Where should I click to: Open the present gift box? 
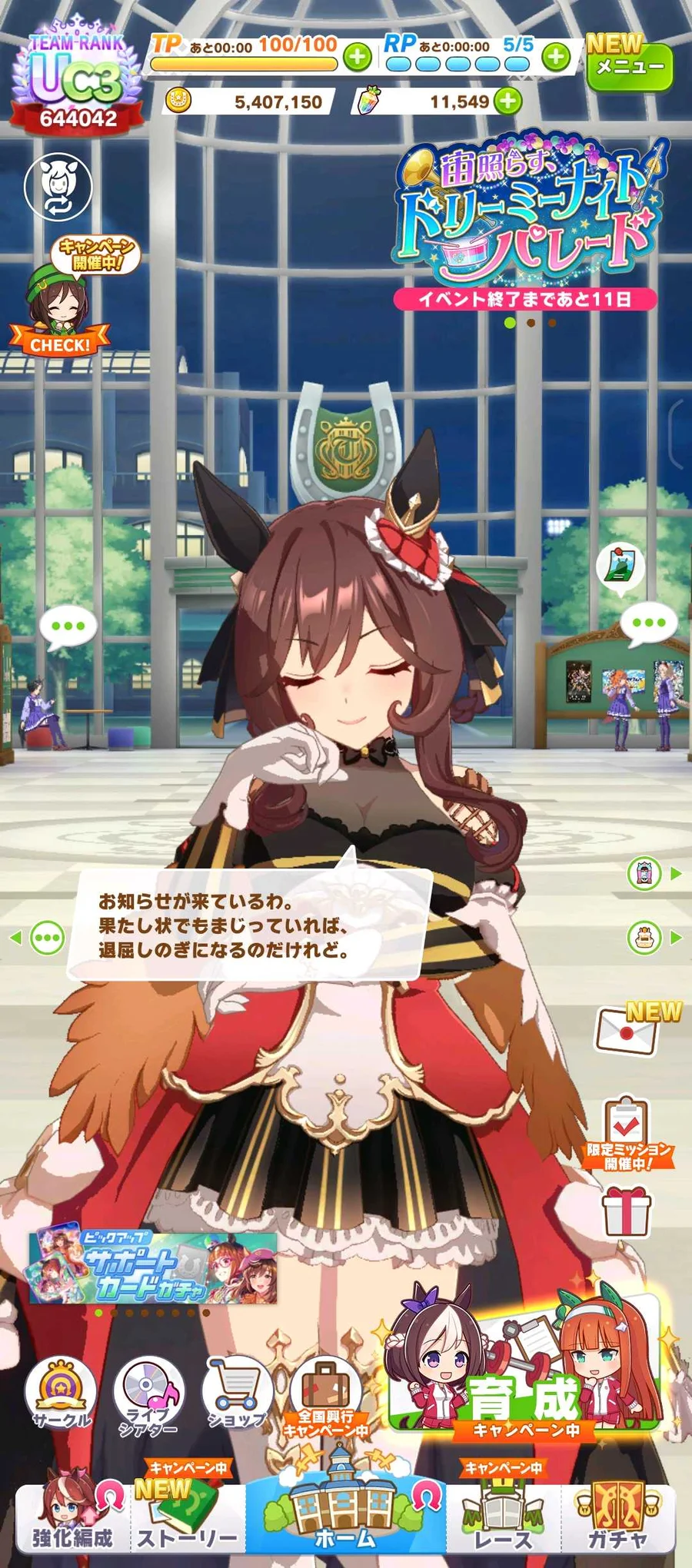tap(626, 1212)
